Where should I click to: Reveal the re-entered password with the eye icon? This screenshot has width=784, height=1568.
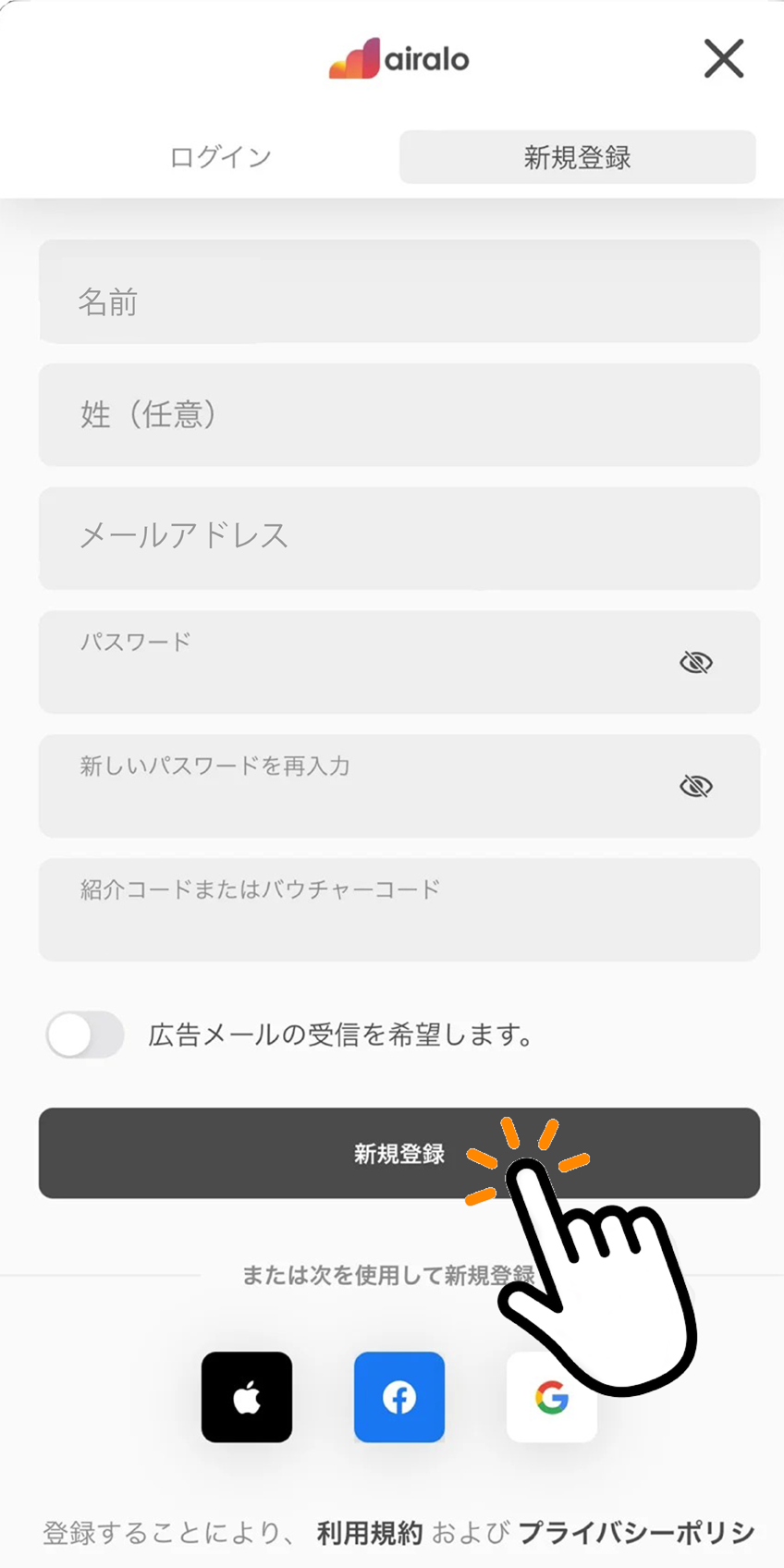(696, 787)
